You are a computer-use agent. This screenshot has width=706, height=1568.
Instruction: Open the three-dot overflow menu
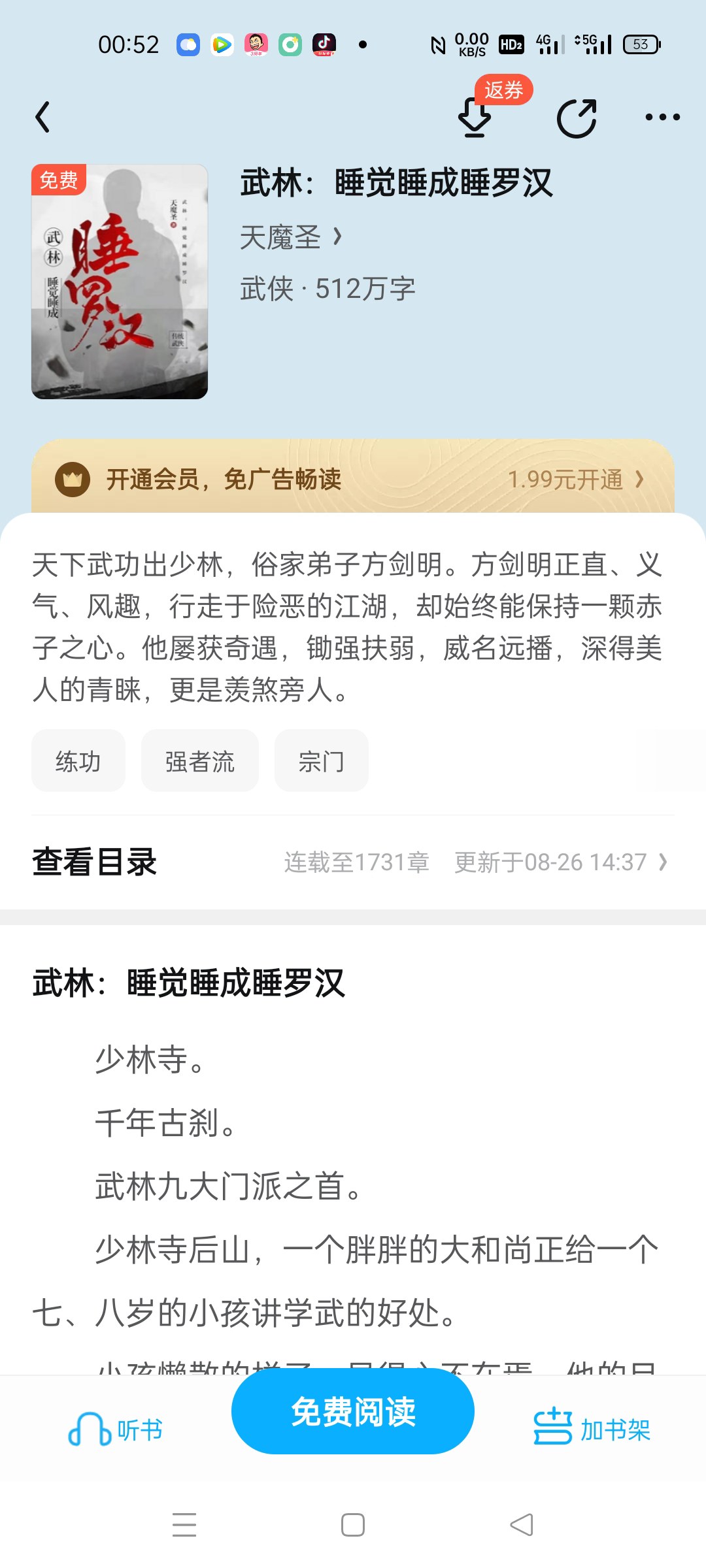(662, 118)
